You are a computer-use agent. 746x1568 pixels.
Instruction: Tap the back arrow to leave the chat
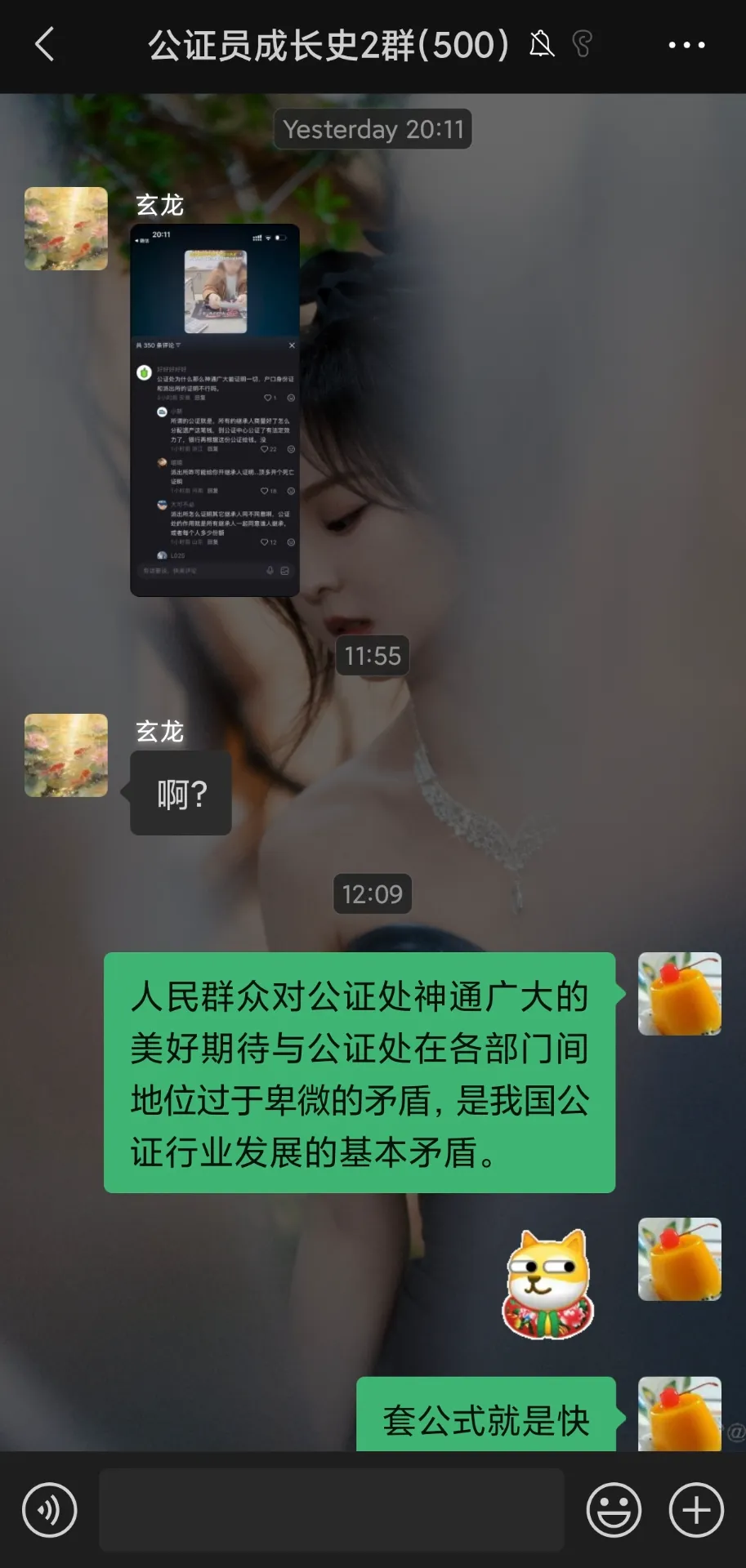point(47,45)
